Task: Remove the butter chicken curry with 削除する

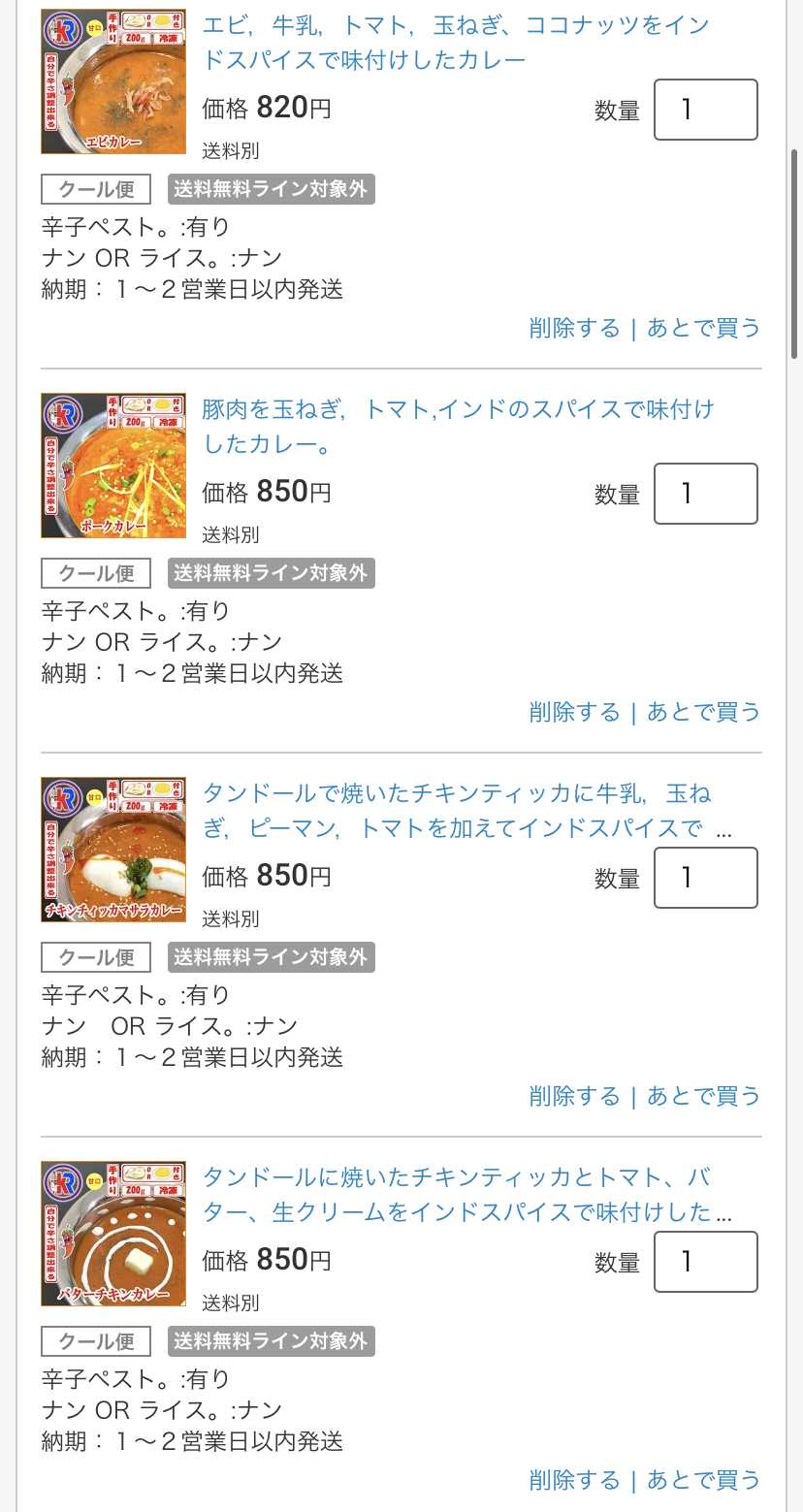Action: tap(574, 1480)
